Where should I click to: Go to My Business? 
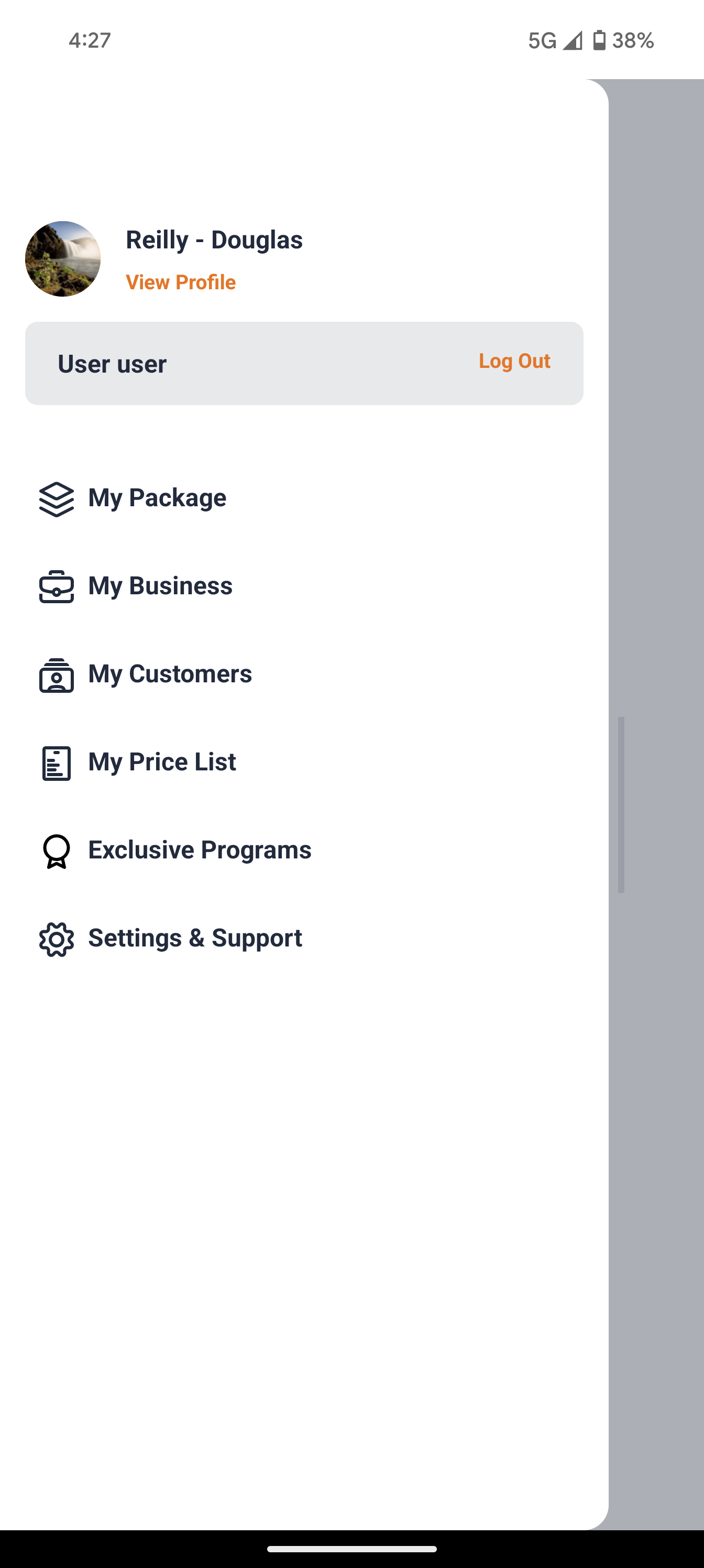(160, 586)
